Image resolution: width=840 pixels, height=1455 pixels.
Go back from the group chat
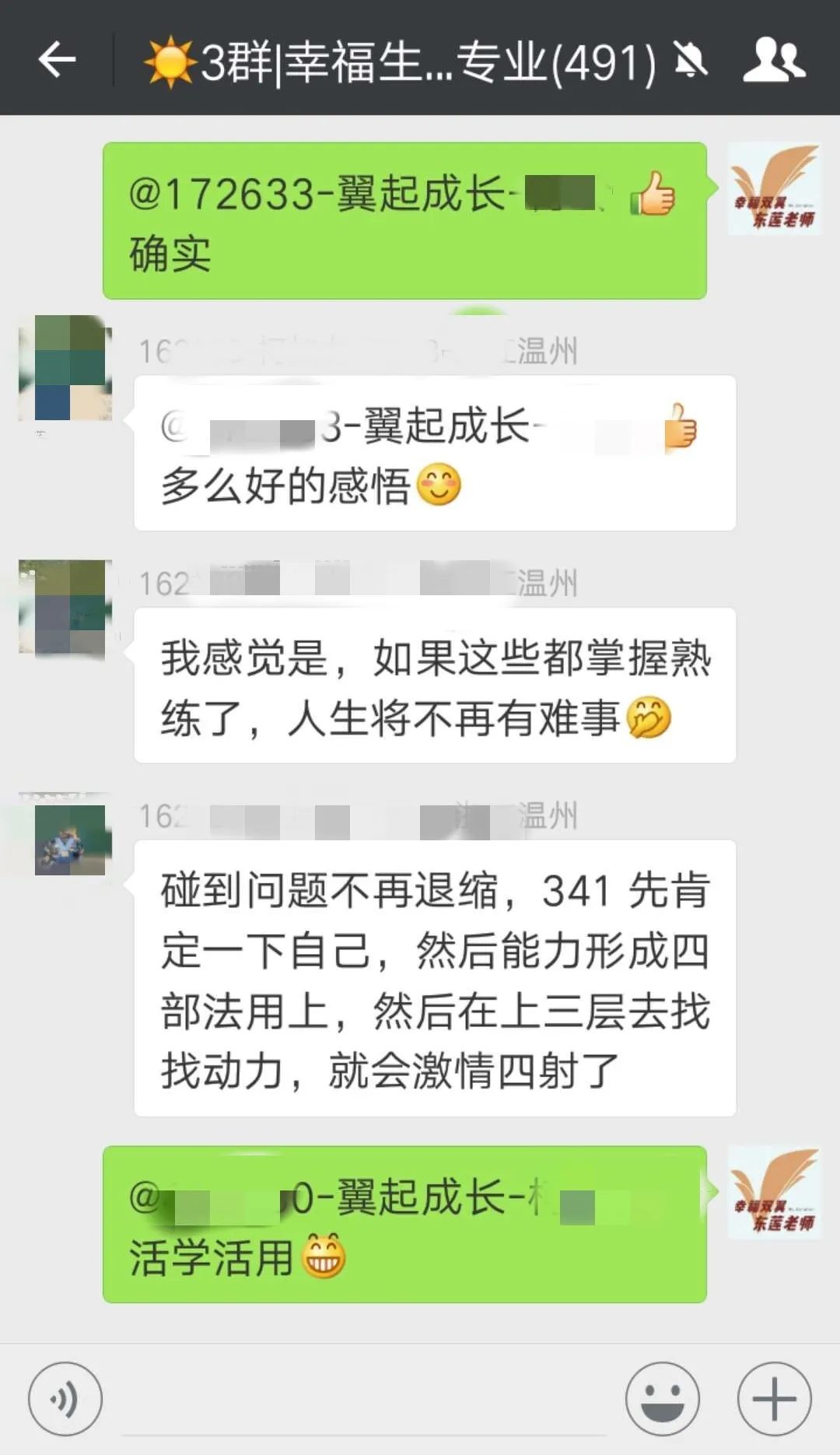pyautogui.click(x=57, y=59)
